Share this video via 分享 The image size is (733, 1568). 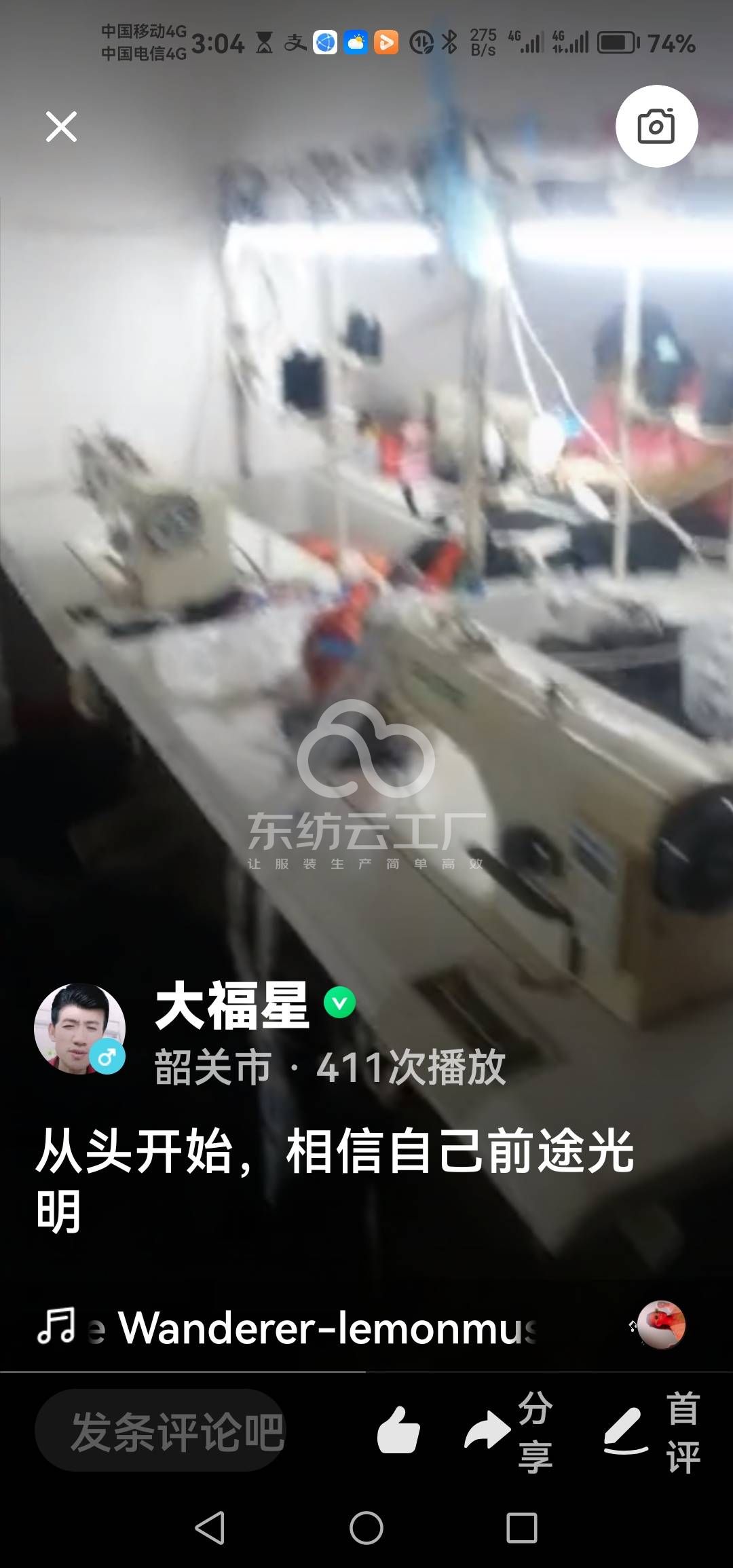click(x=509, y=1431)
